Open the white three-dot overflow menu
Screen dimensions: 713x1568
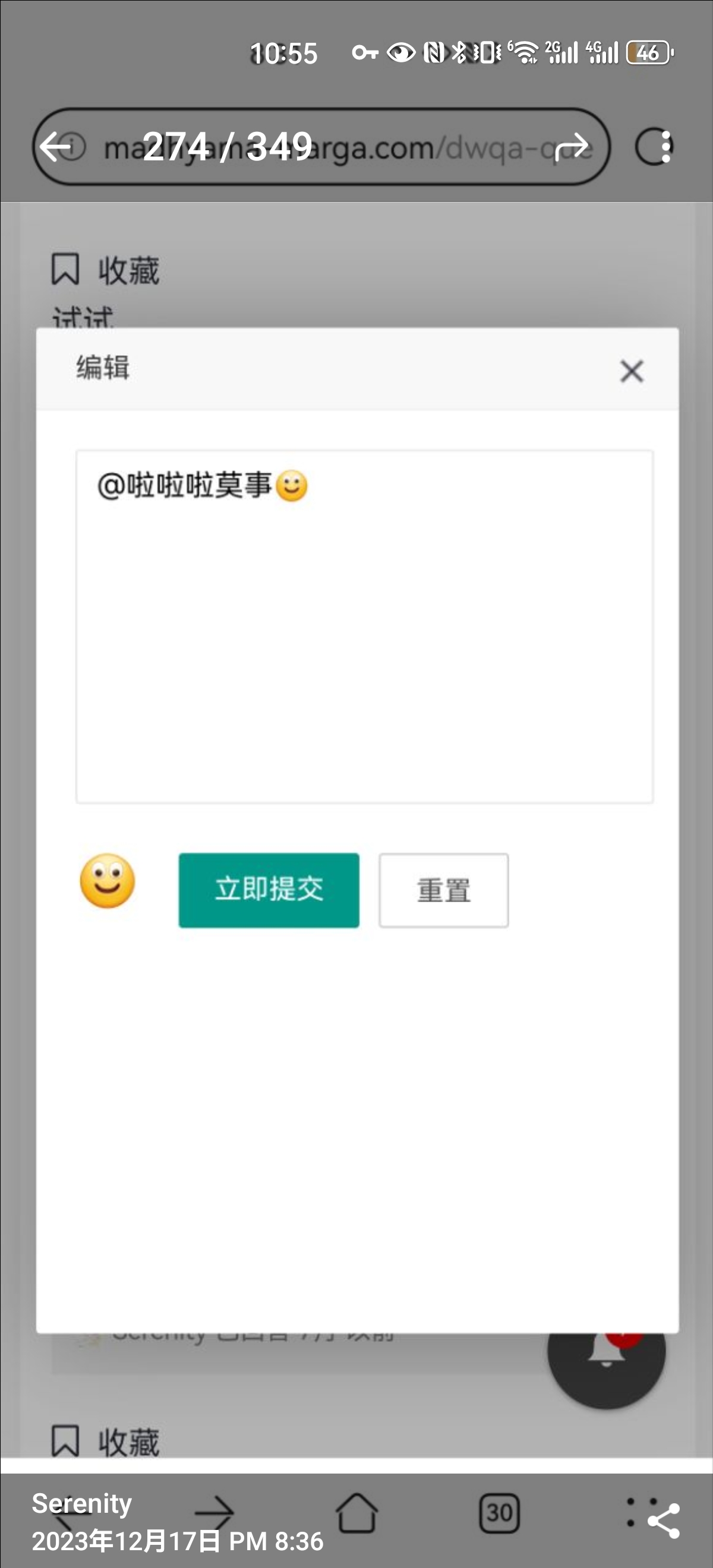(667, 147)
